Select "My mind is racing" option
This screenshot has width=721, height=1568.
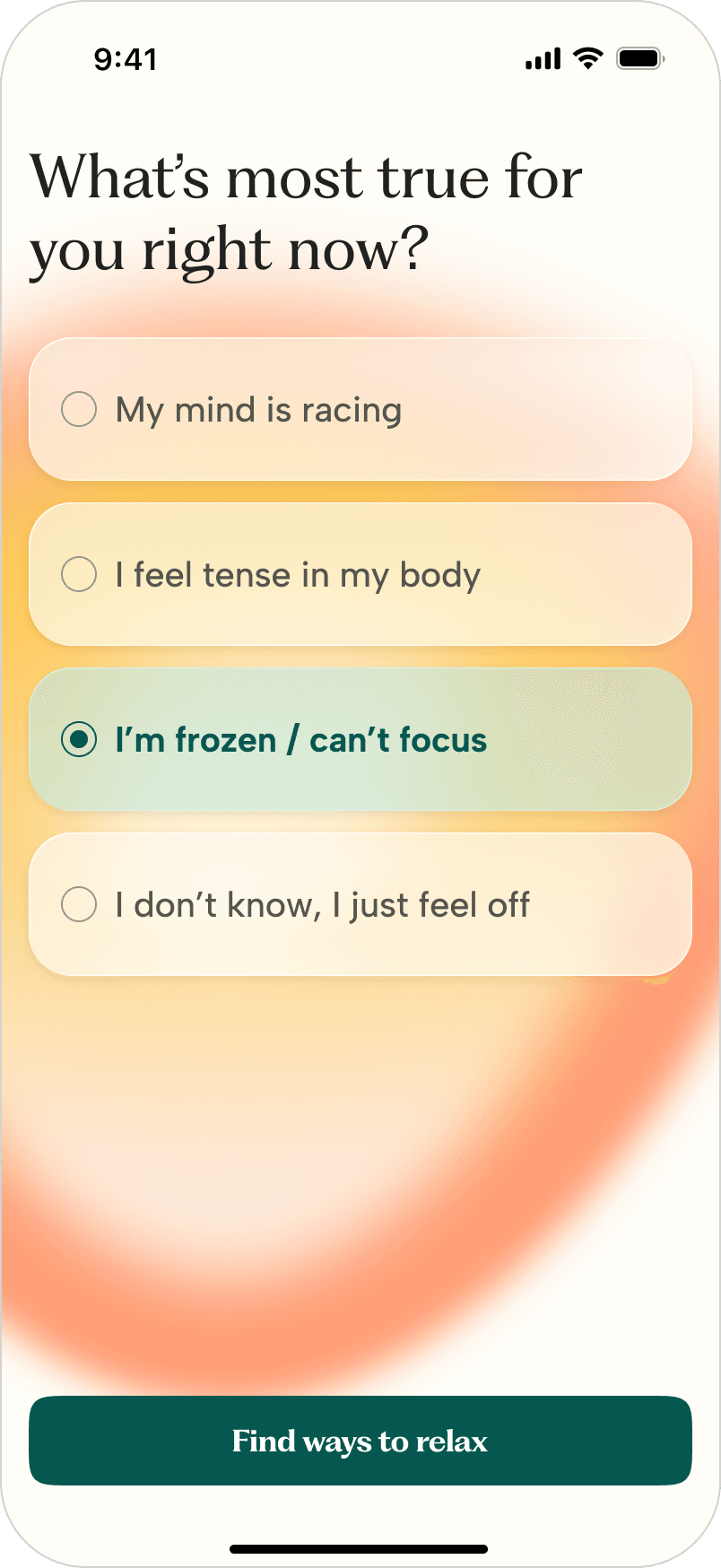point(360,409)
